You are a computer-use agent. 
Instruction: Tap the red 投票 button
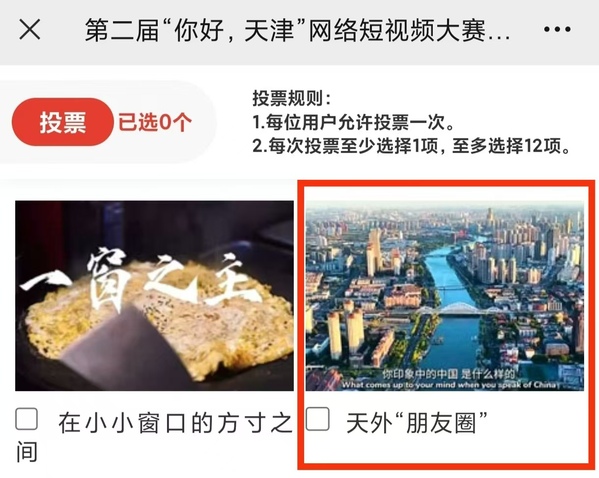tap(63, 122)
